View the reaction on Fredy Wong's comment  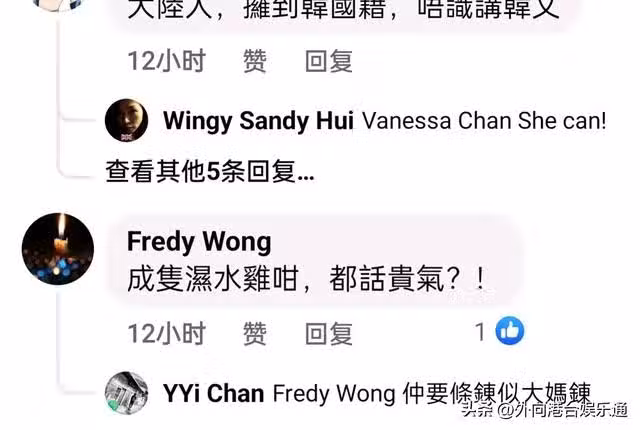click(x=500, y=331)
